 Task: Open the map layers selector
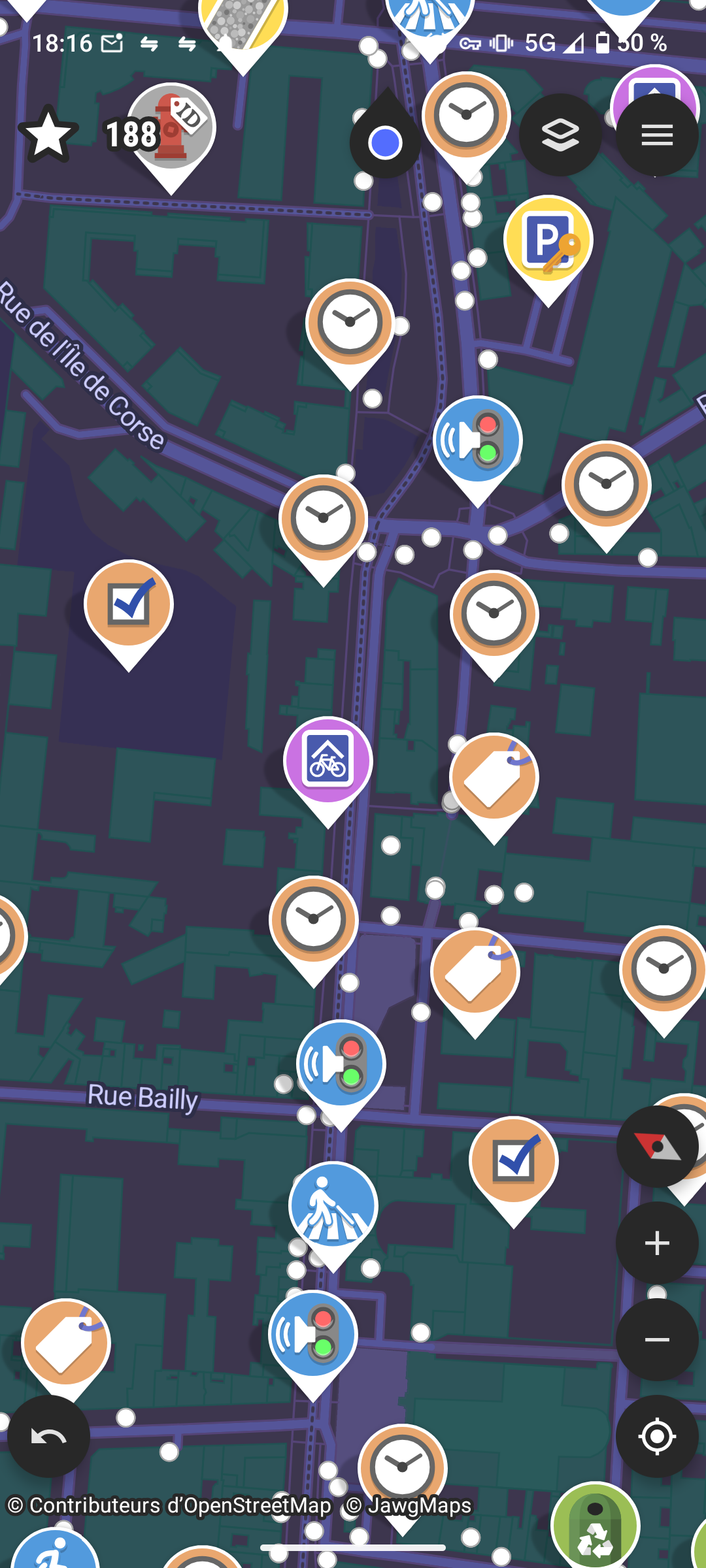pyautogui.click(x=560, y=135)
